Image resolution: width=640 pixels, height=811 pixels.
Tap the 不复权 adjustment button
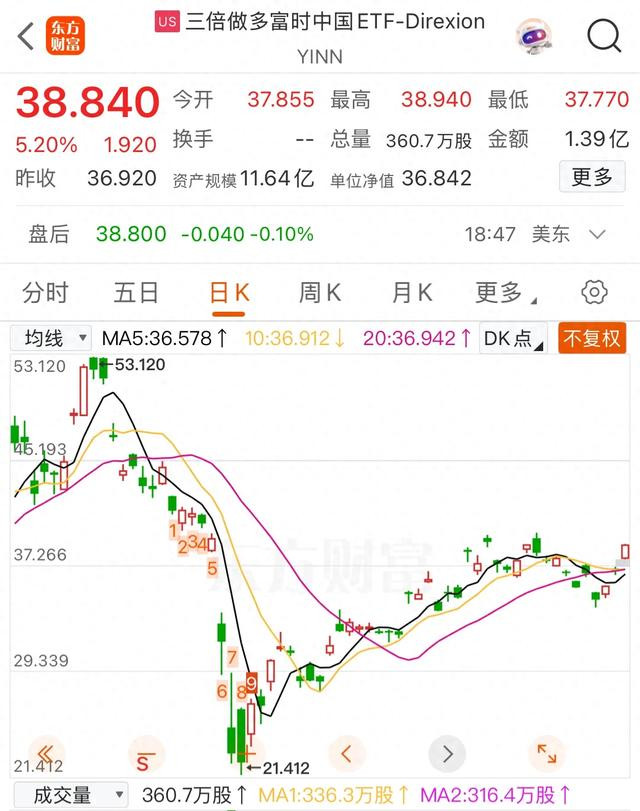tap(591, 338)
